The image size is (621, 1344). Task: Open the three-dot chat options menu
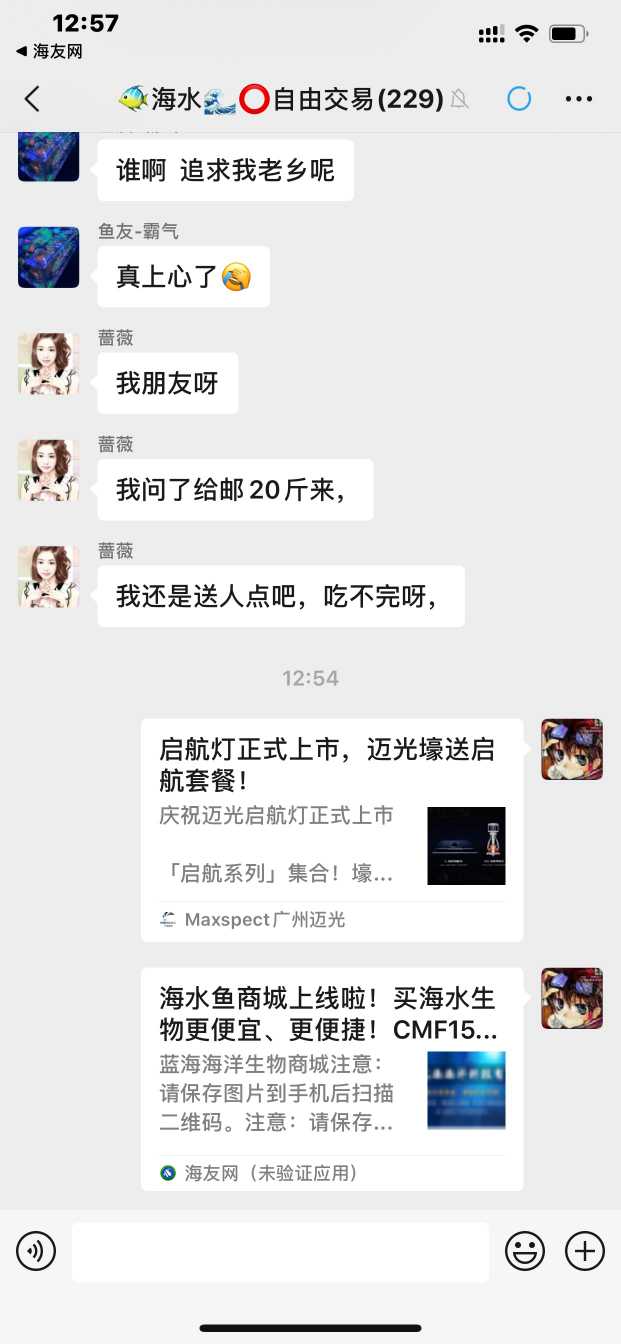[x=579, y=99]
